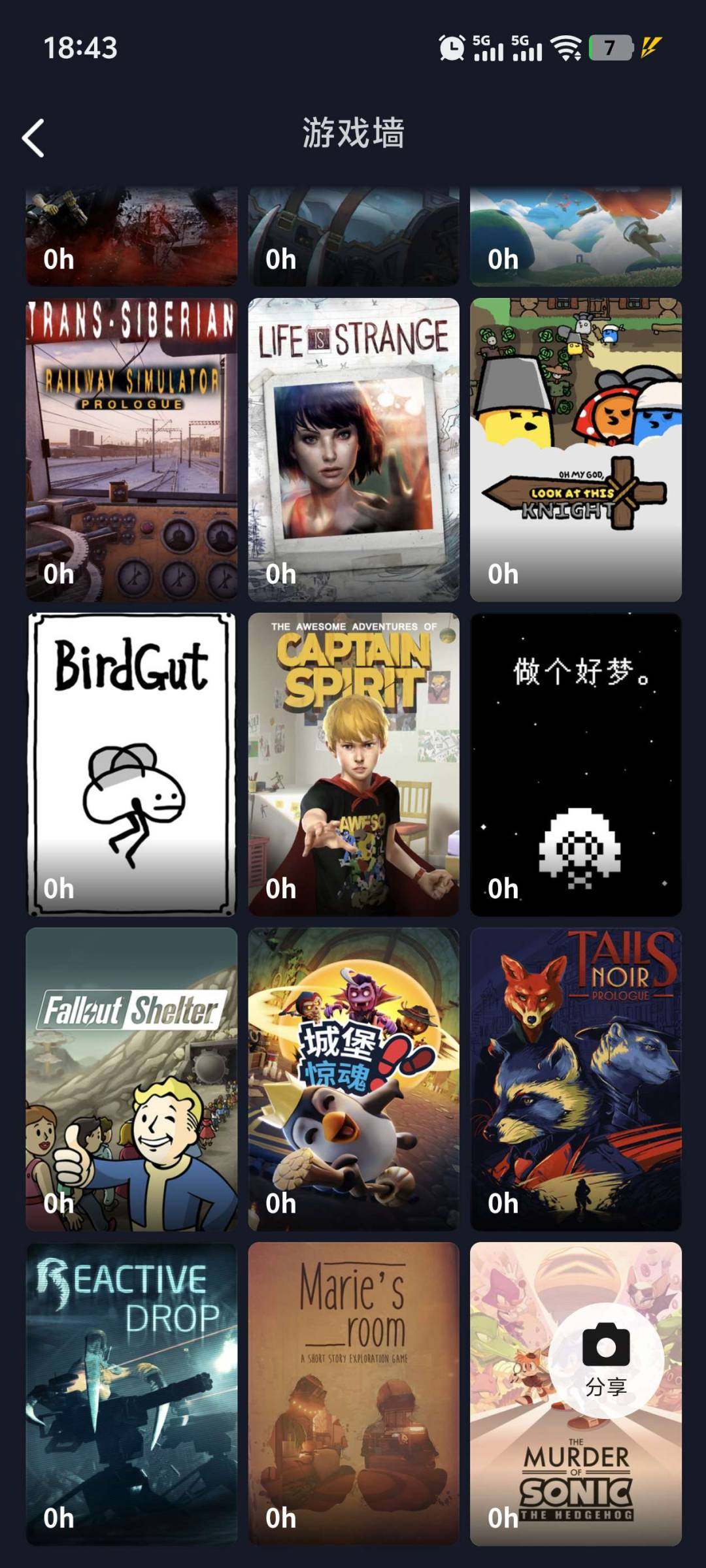Go back from the 游戏墙 page
706x1568 pixels.
(x=34, y=138)
